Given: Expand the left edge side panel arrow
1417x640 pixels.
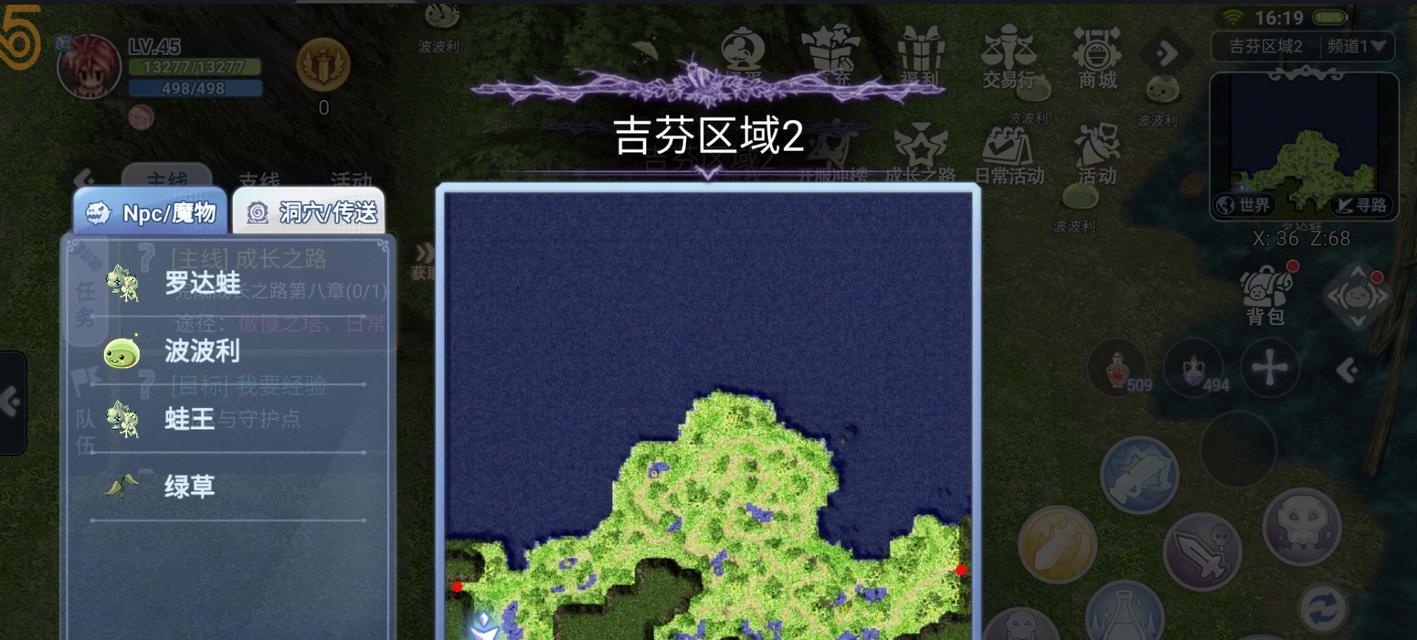Looking at the screenshot, I should point(10,402).
